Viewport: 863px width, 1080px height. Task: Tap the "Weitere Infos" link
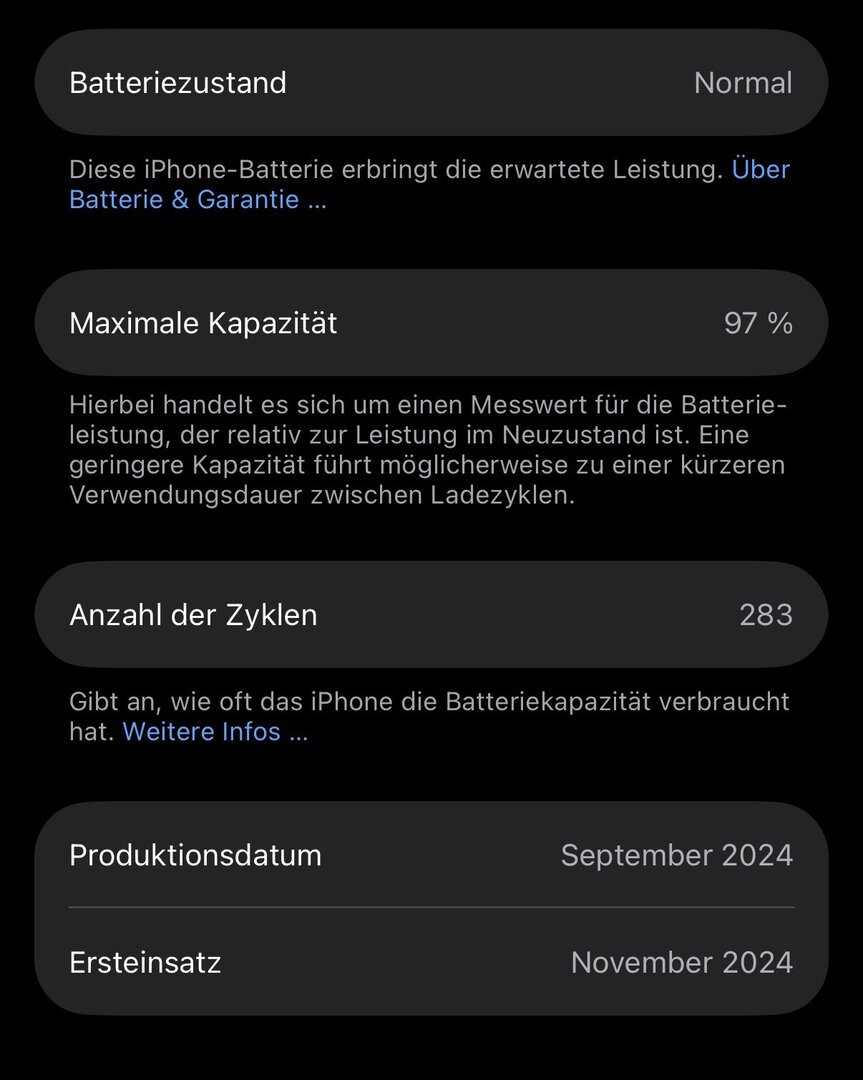214,732
